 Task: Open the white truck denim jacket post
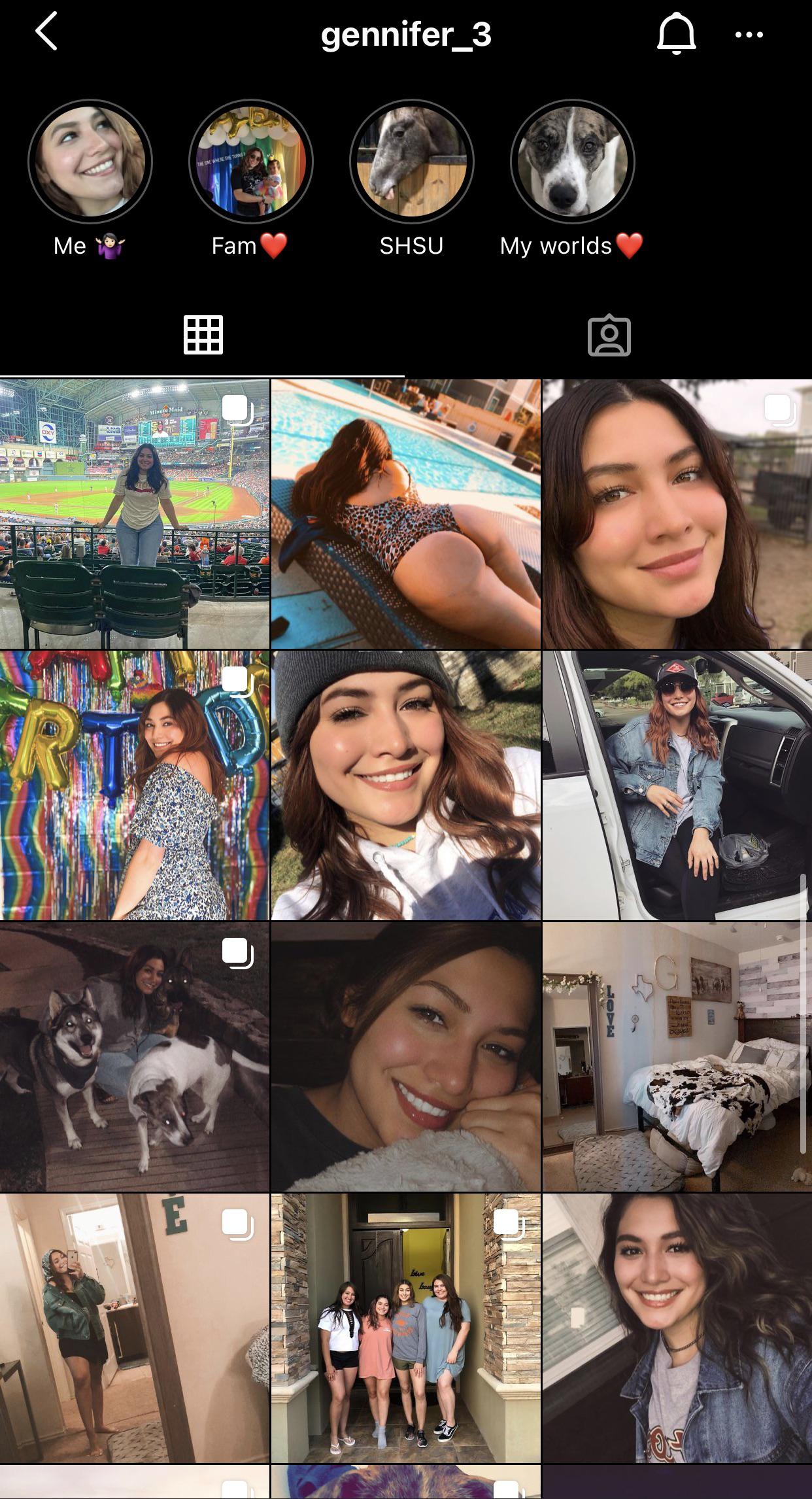[677, 785]
